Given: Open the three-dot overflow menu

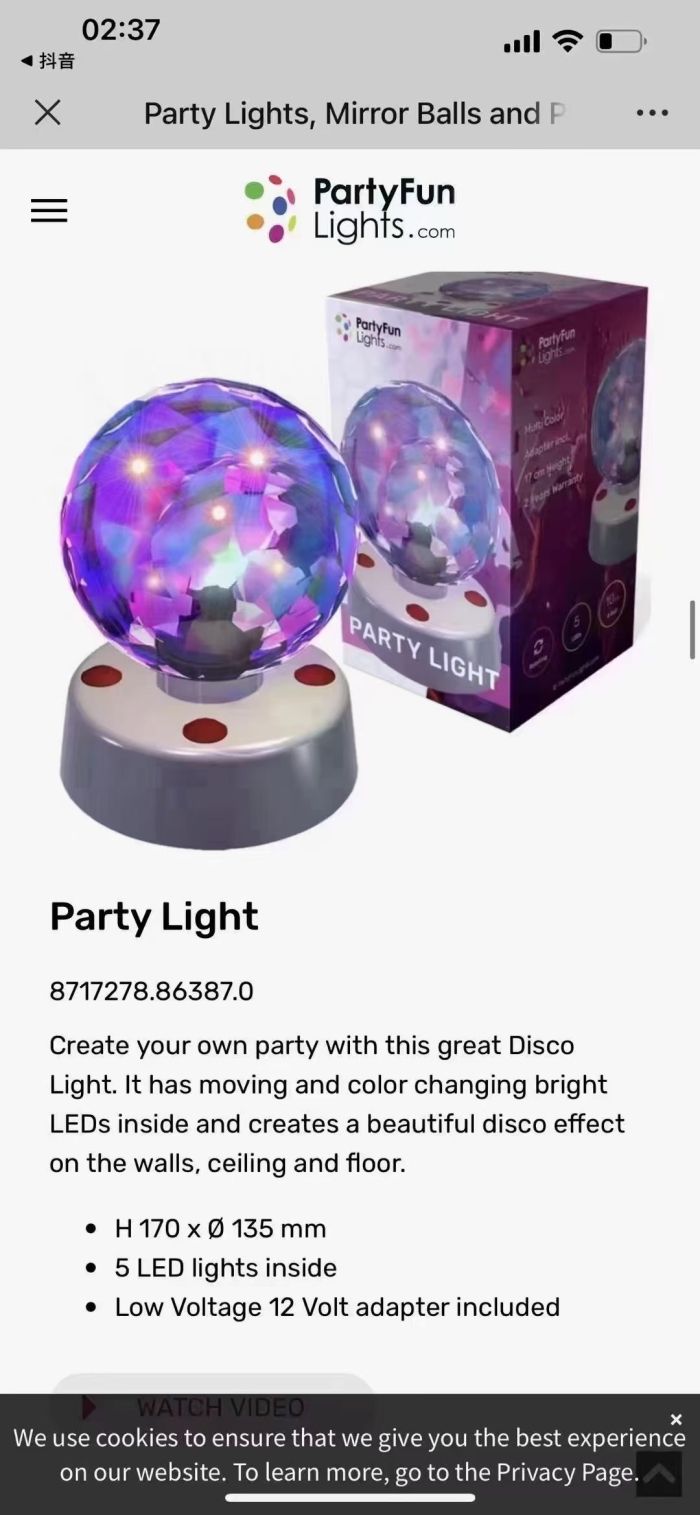Looking at the screenshot, I should [652, 113].
